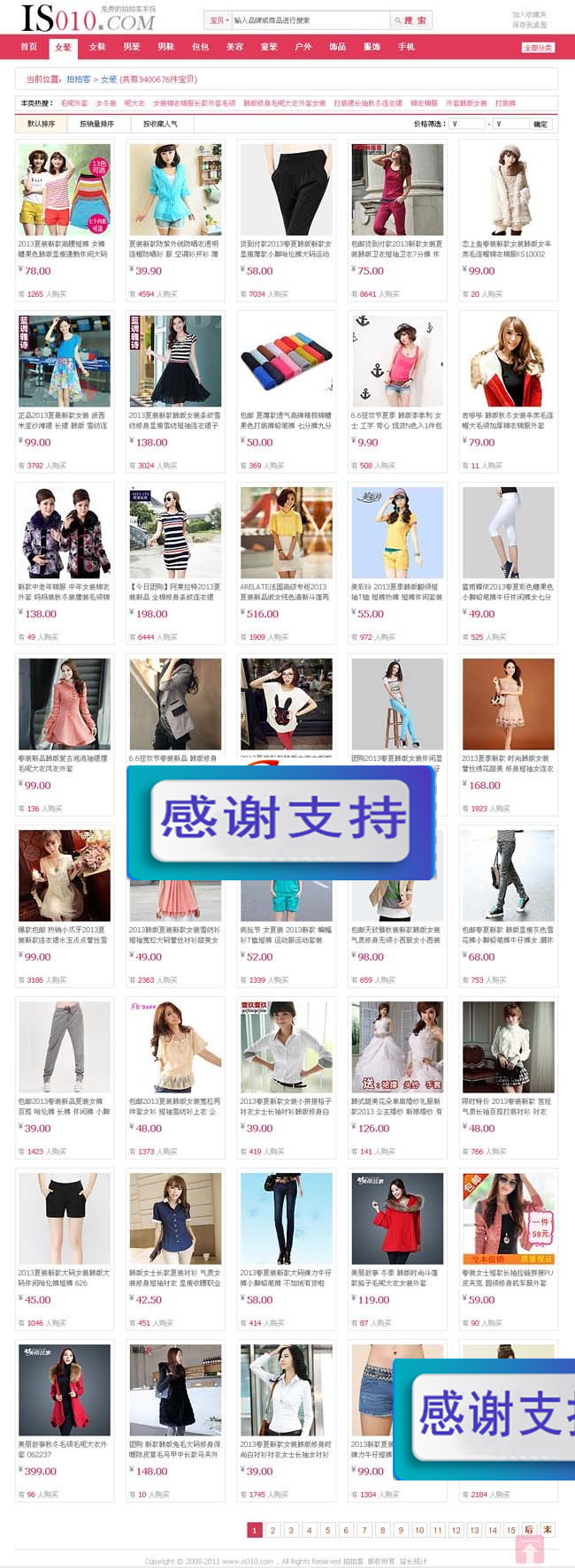This screenshot has height=1568, width=575.
Task: Open the ¥78.00 striped shorts product
Action: [x=65, y=189]
